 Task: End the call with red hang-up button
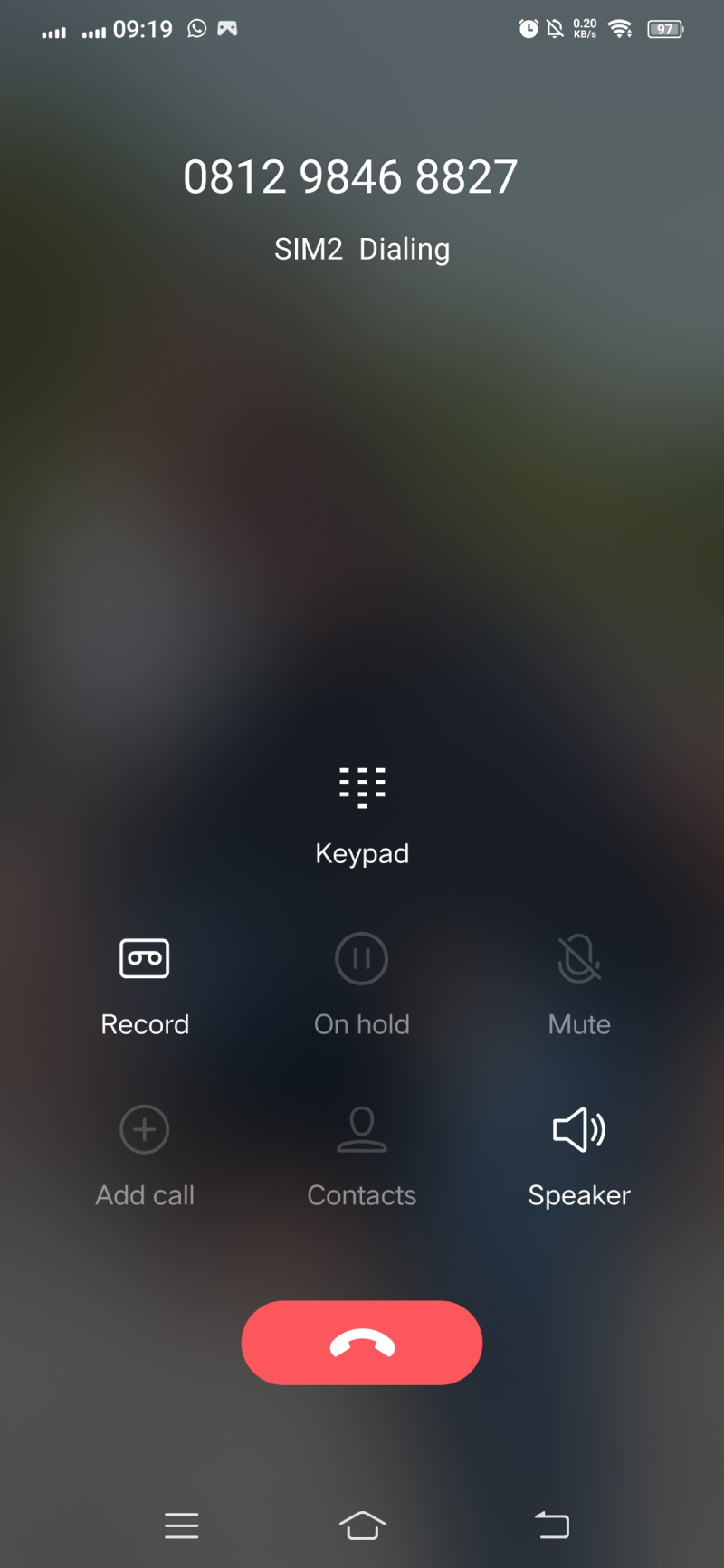pyautogui.click(x=362, y=1343)
